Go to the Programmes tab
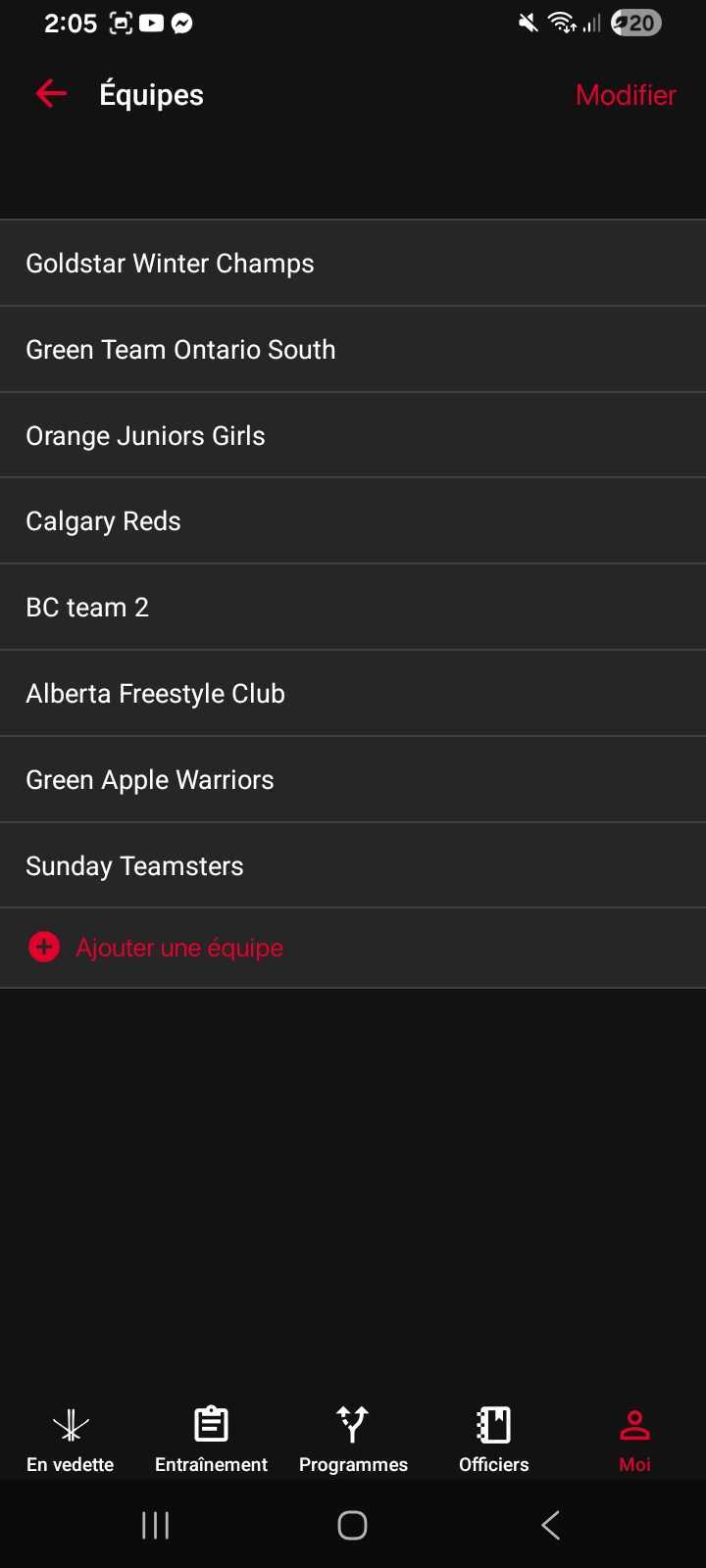Screen dimensions: 706x1568 pyautogui.click(x=353, y=1439)
